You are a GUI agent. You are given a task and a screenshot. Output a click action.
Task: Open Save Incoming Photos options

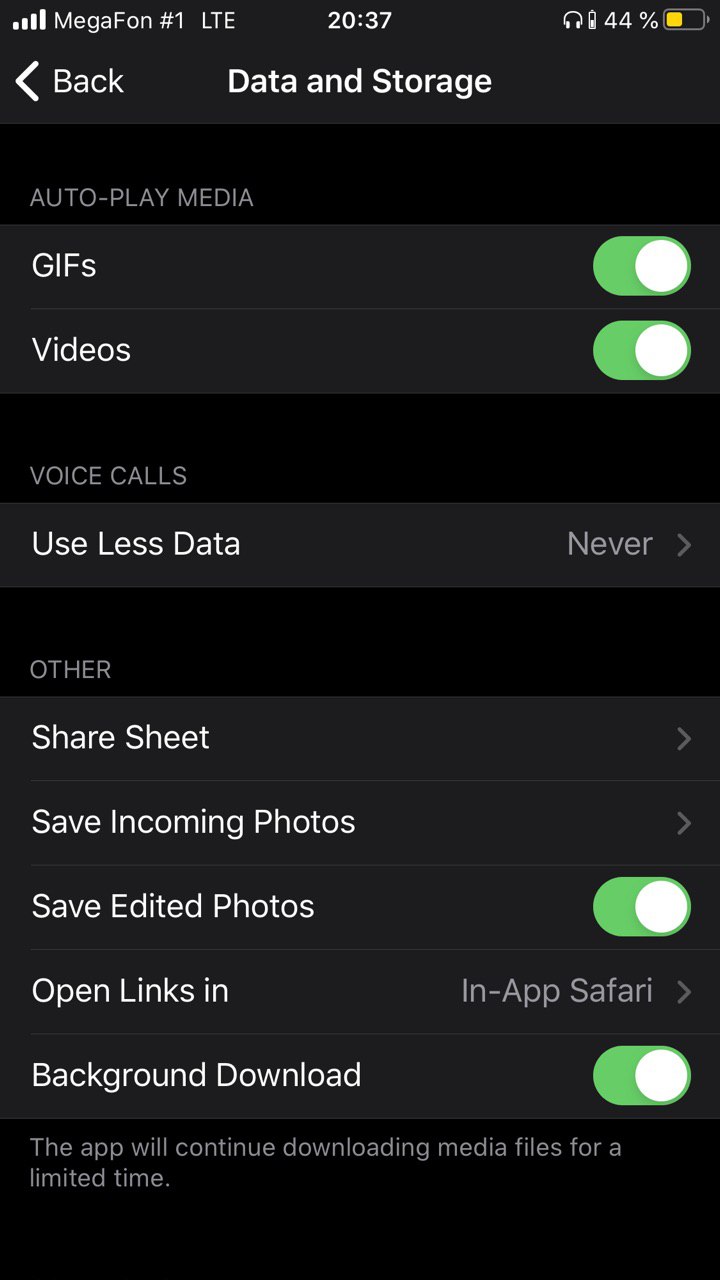pos(360,822)
